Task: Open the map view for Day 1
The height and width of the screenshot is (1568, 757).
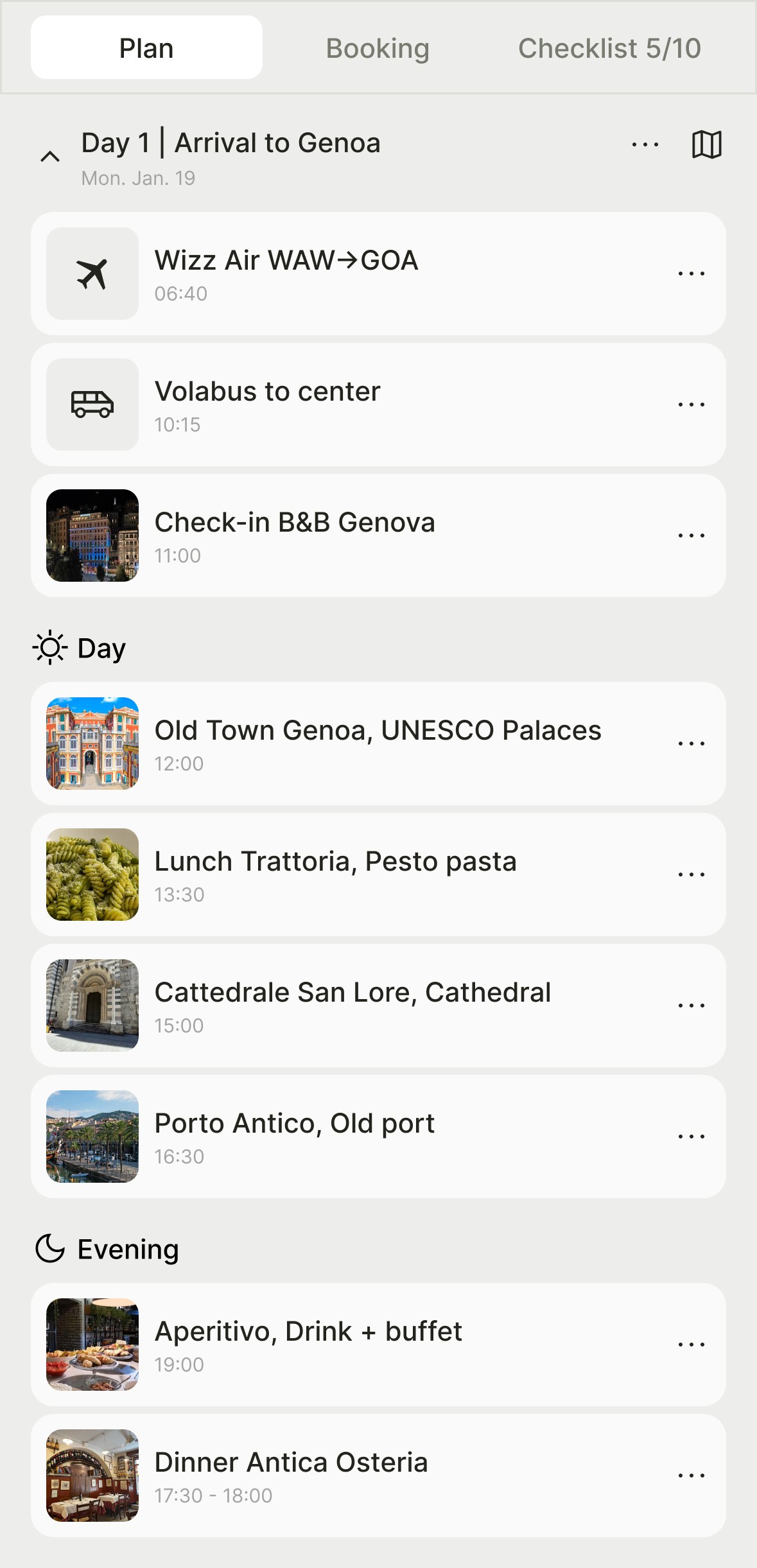Action: coord(706,144)
